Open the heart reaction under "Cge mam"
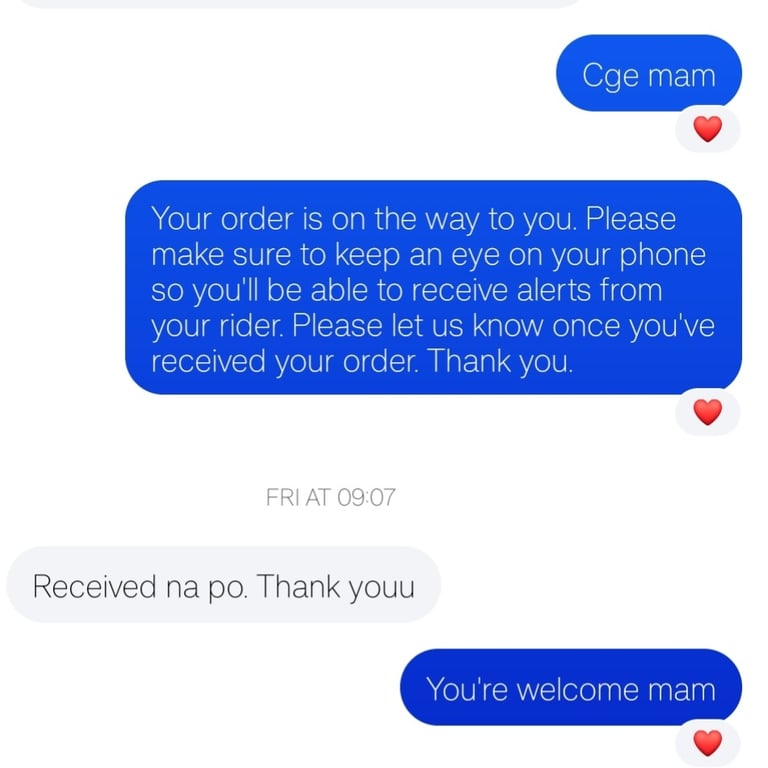The image size is (768, 768). click(707, 129)
